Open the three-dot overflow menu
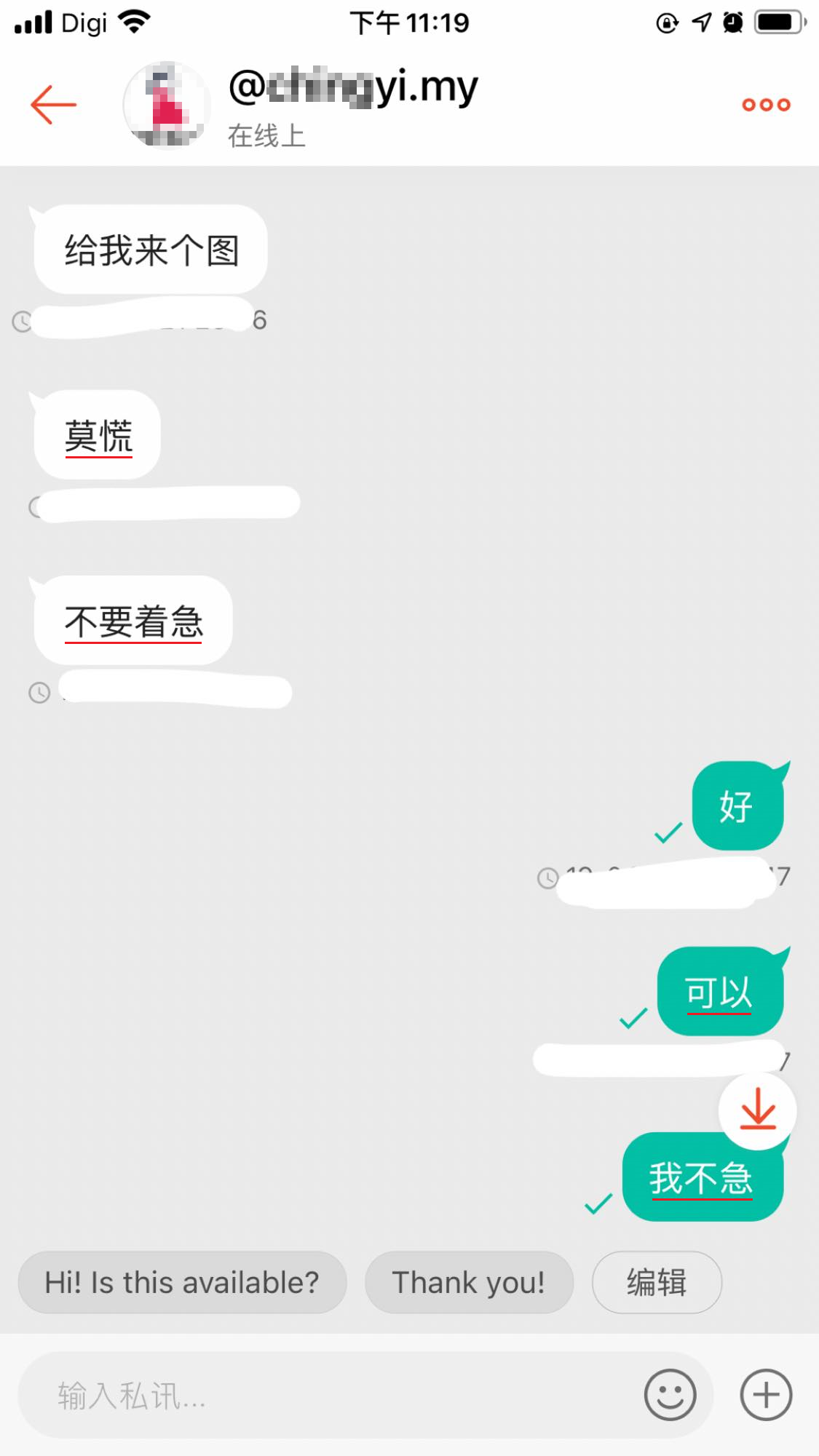Viewport: 819px width, 1456px height. [766, 105]
